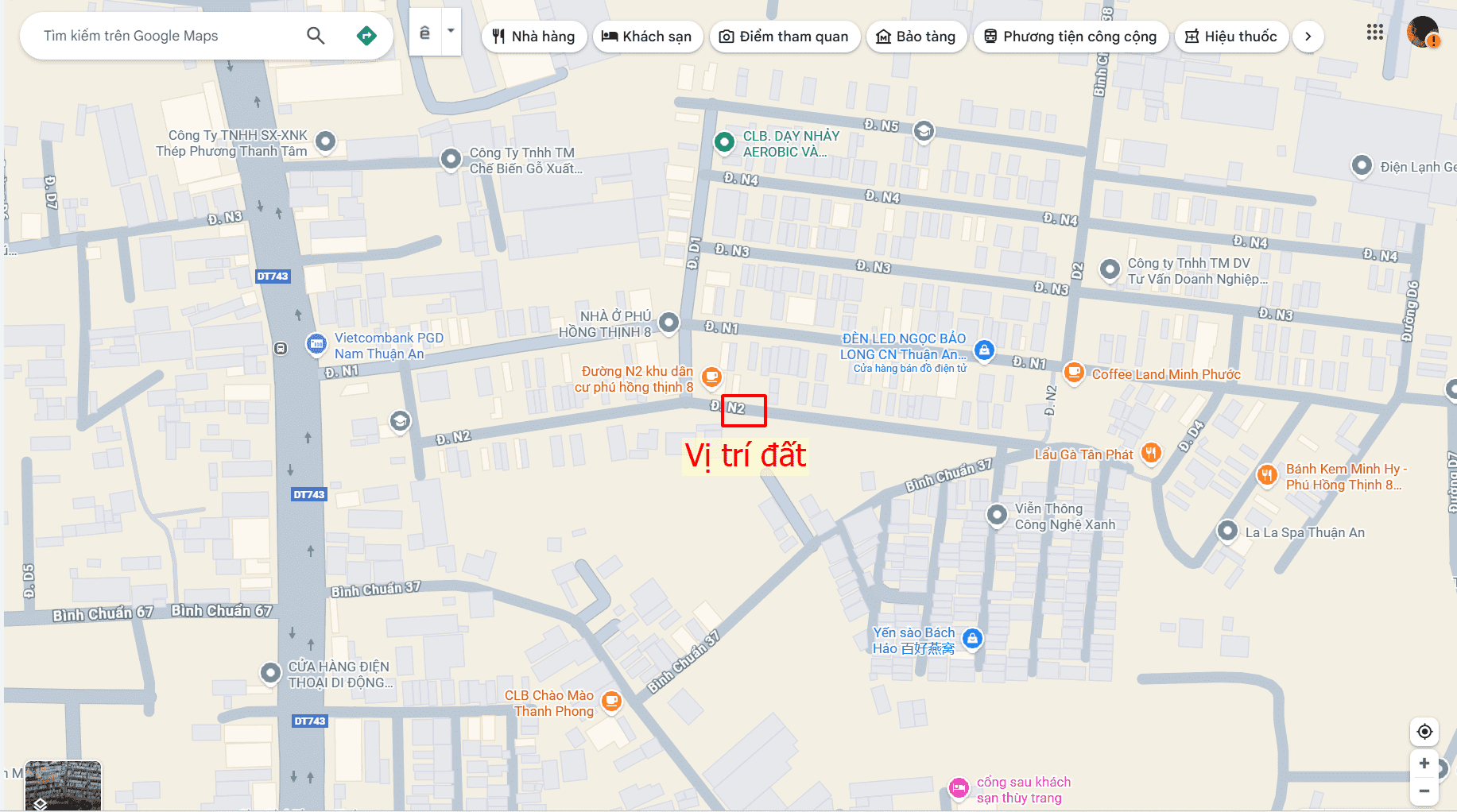Viewport: 1457px width, 812px height.
Task: Open the Google Maps search box
Action: (x=159, y=36)
